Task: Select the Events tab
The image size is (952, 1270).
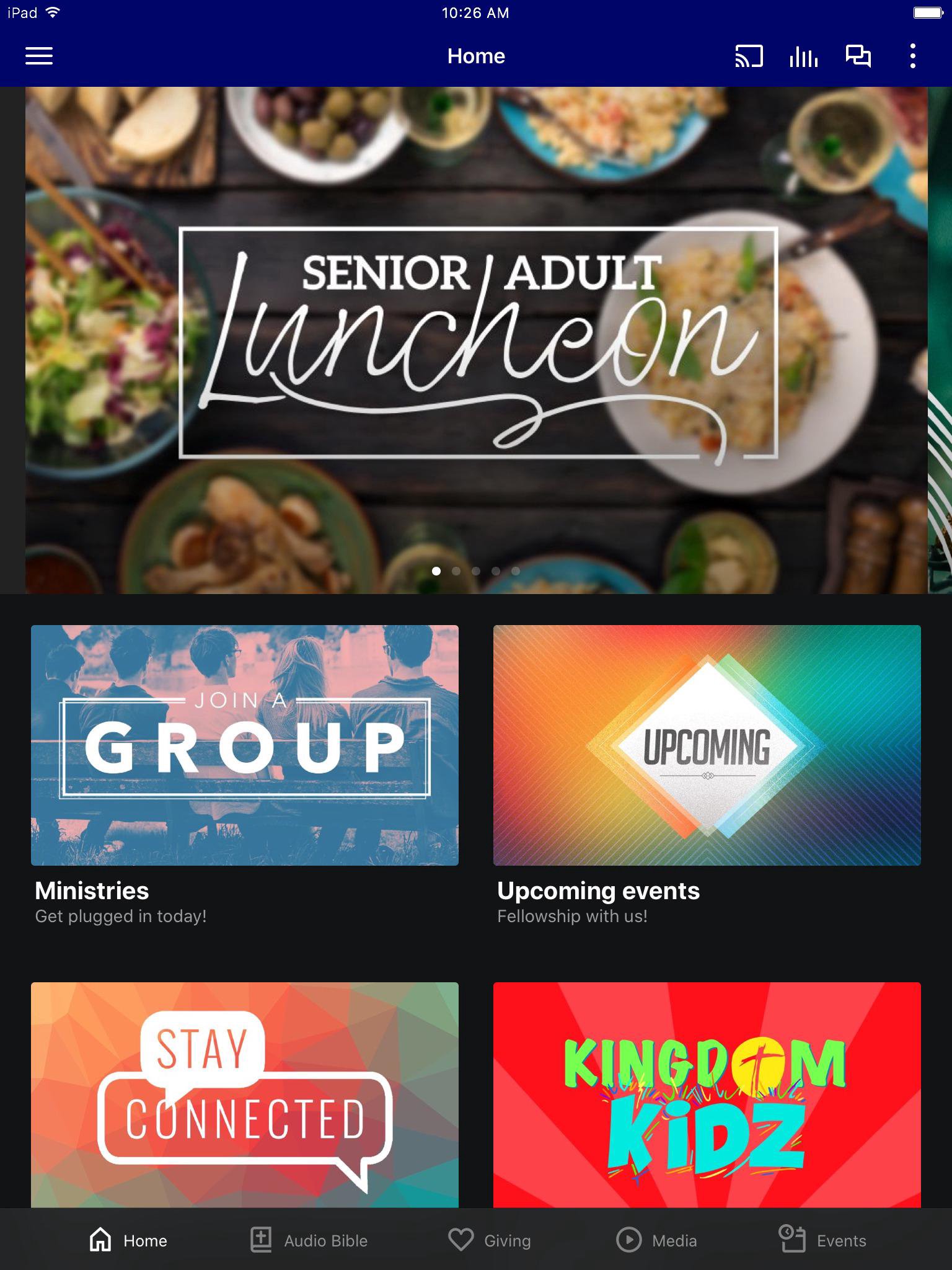Action: 822,1240
